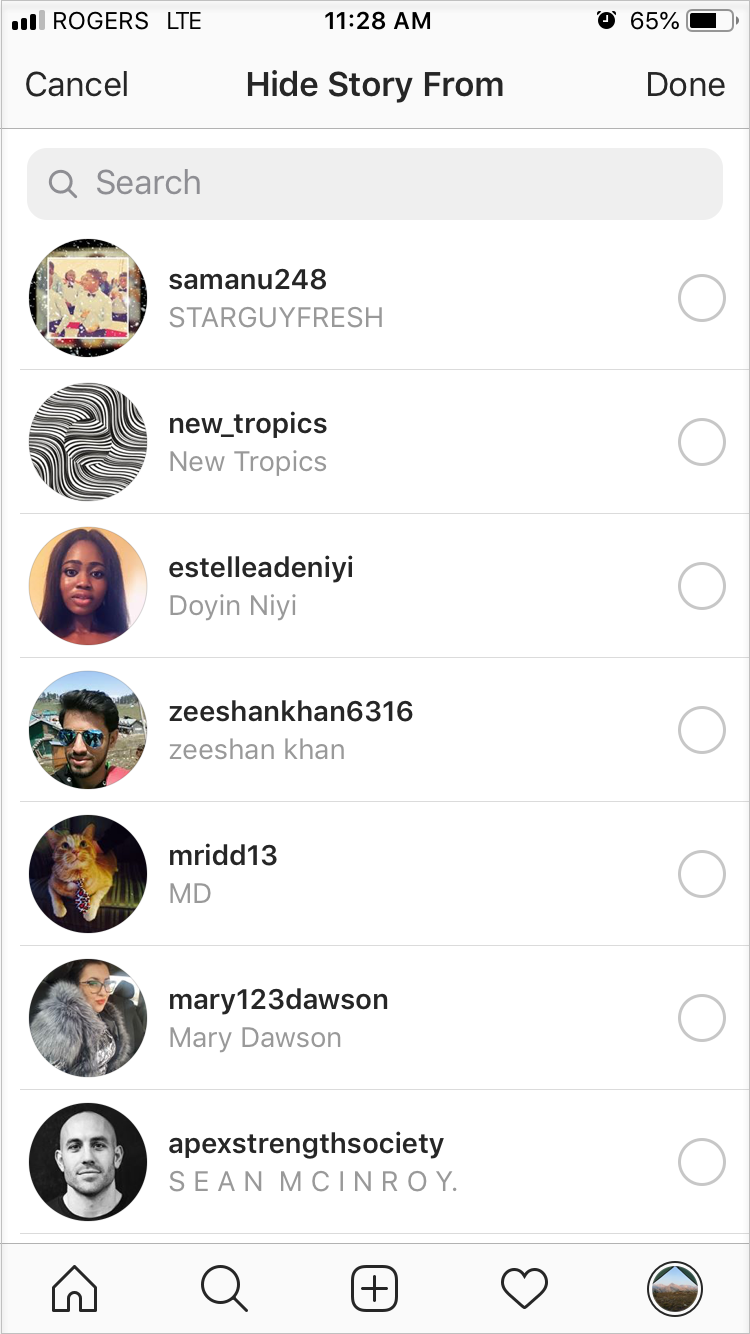Open the Explore search tab
Viewport: 750px width, 1334px height.
click(224, 1288)
